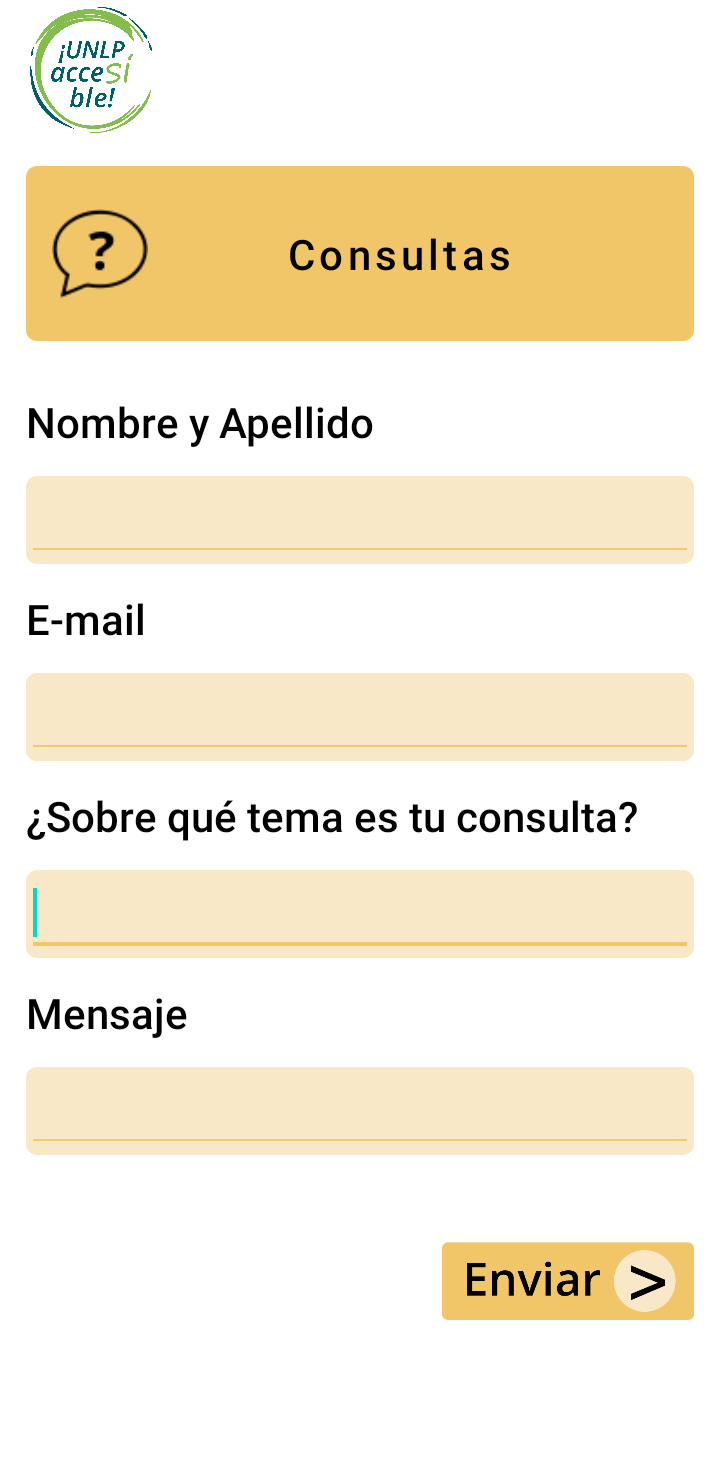Select the consultation topic field
The image size is (720, 1460).
360,914
